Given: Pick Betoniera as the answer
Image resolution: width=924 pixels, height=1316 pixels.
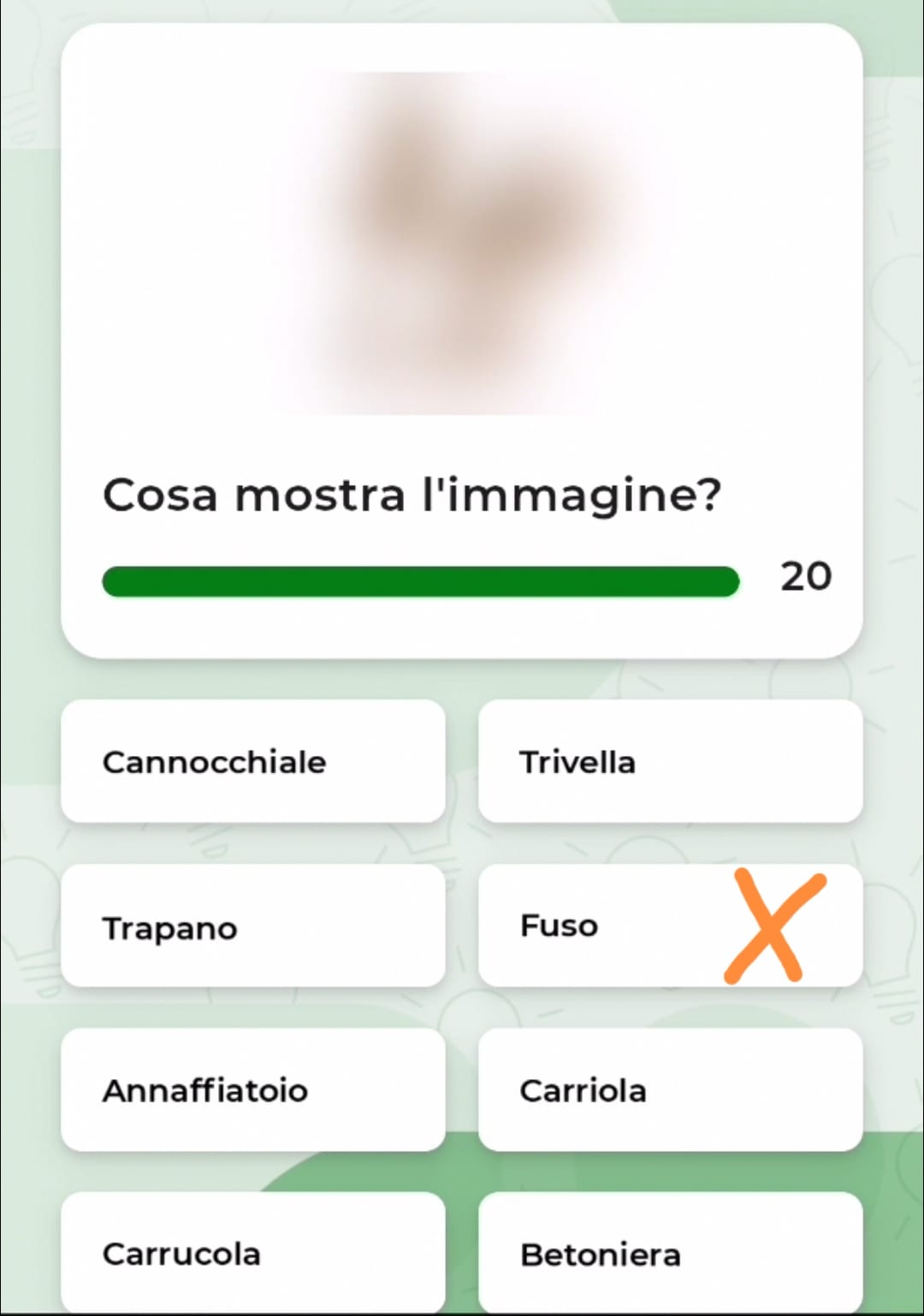Looking at the screenshot, I should click(670, 1254).
